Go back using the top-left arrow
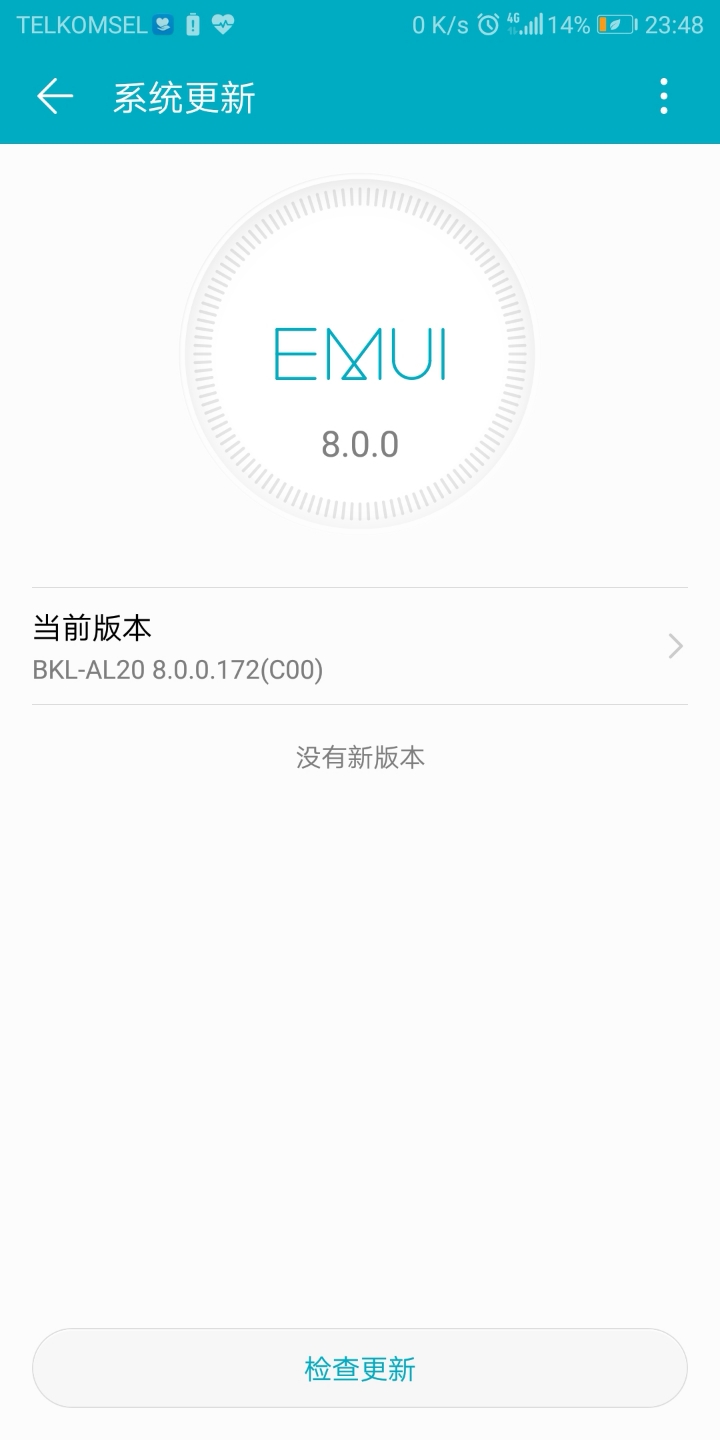 pyautogui.click(x=55, y=97)
